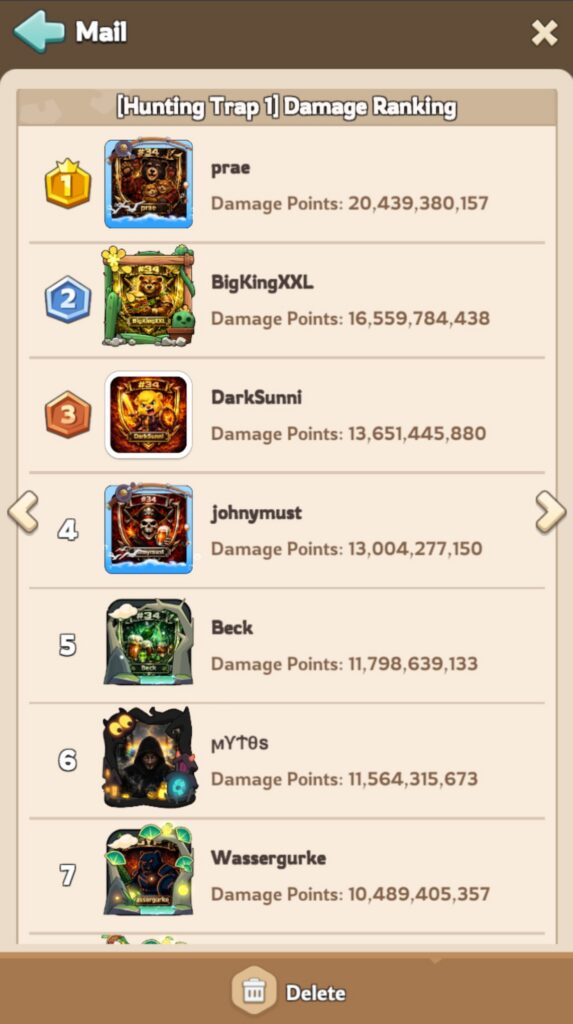Image resolution: width=573 pixels, height=1024 pixels.
Task: Close the Mail window
Action: coord(544,32)
